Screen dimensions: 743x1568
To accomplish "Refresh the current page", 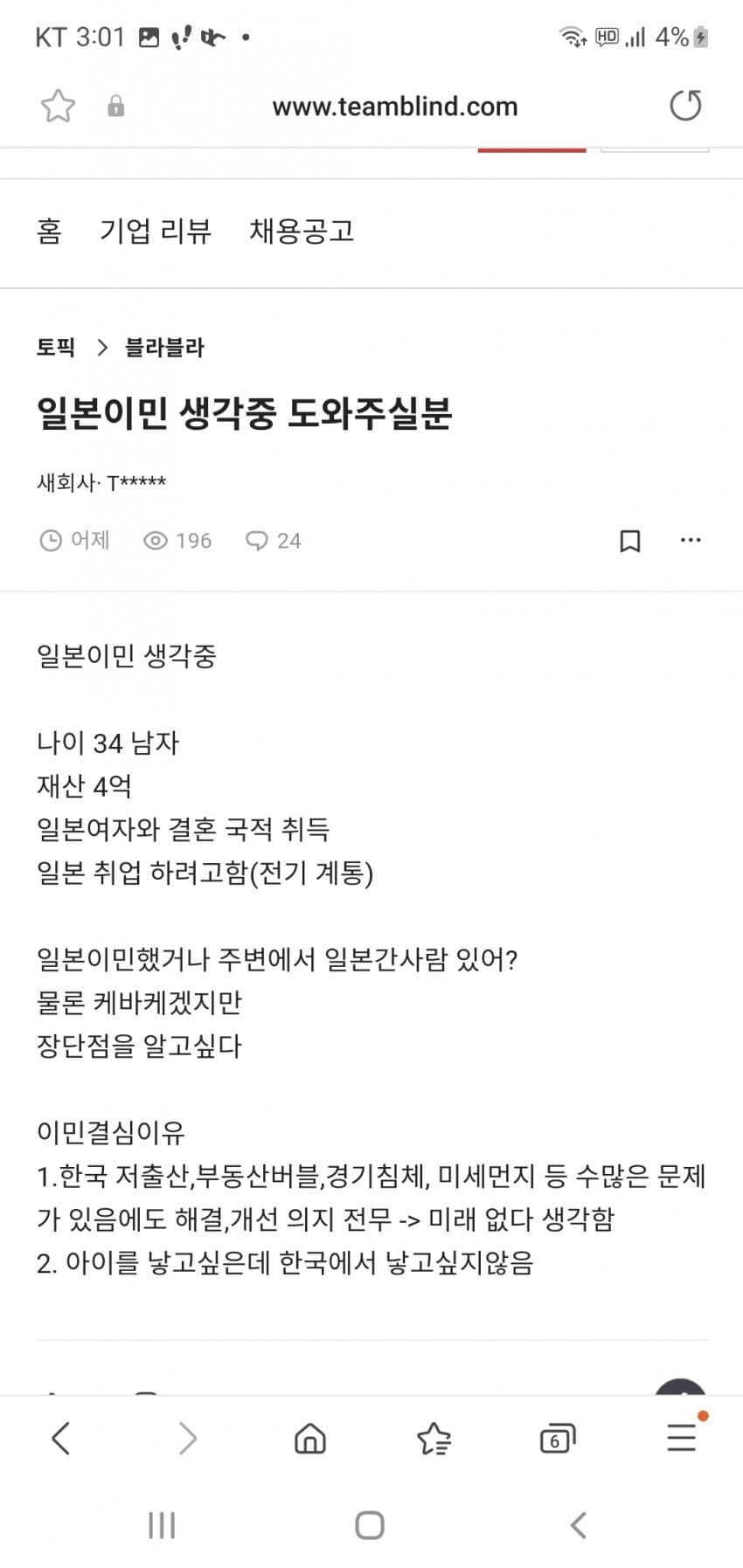I will pyautogui.click(x=685, y=105).
